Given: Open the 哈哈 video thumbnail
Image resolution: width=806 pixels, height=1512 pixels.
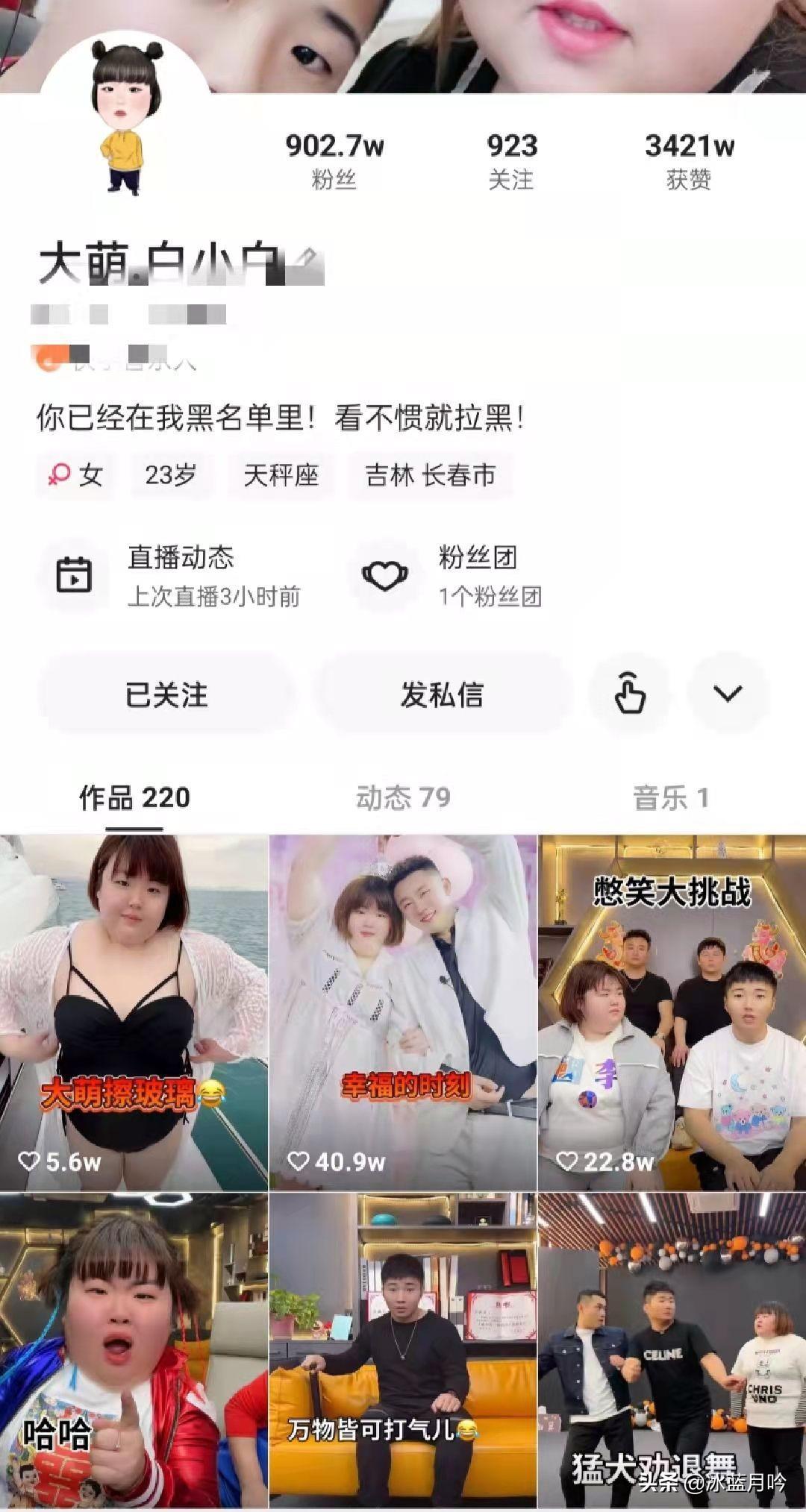Looking at the screenshot, I should tap(134, 1350).
